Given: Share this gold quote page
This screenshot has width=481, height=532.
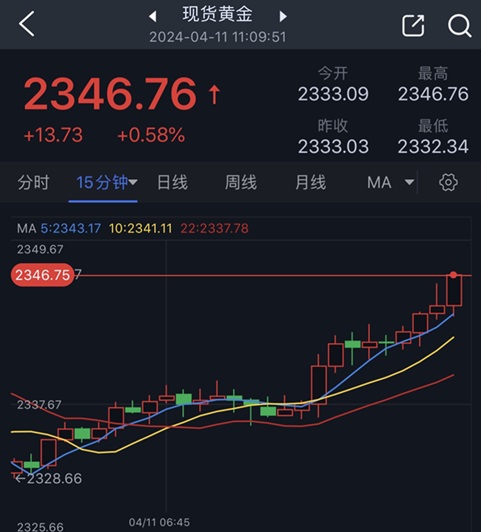Looking at the screenshot, I should click(x=413, y=25).
